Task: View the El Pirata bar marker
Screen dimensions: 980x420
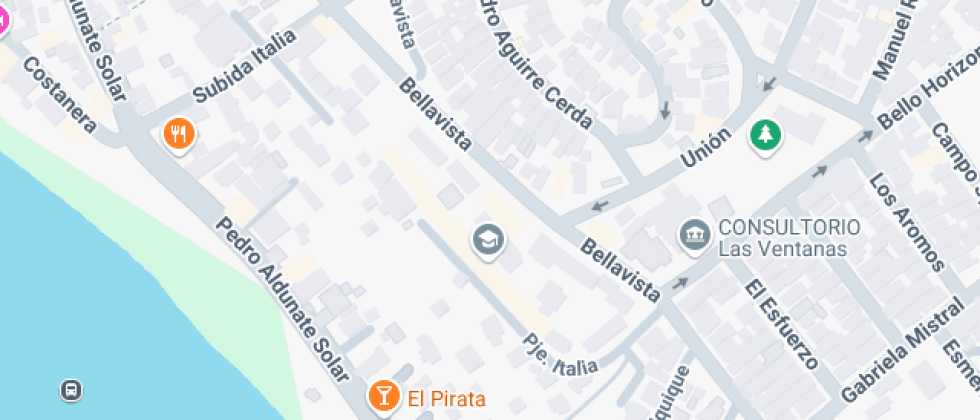Action: (x=382, y=395)
